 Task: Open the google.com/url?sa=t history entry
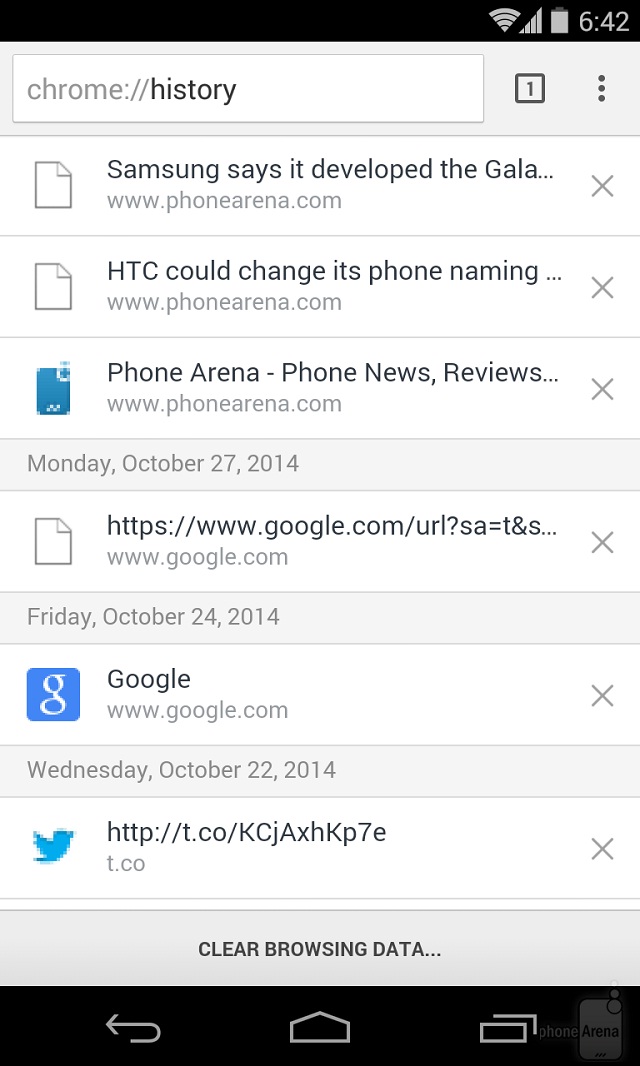(x=330, y=541)
